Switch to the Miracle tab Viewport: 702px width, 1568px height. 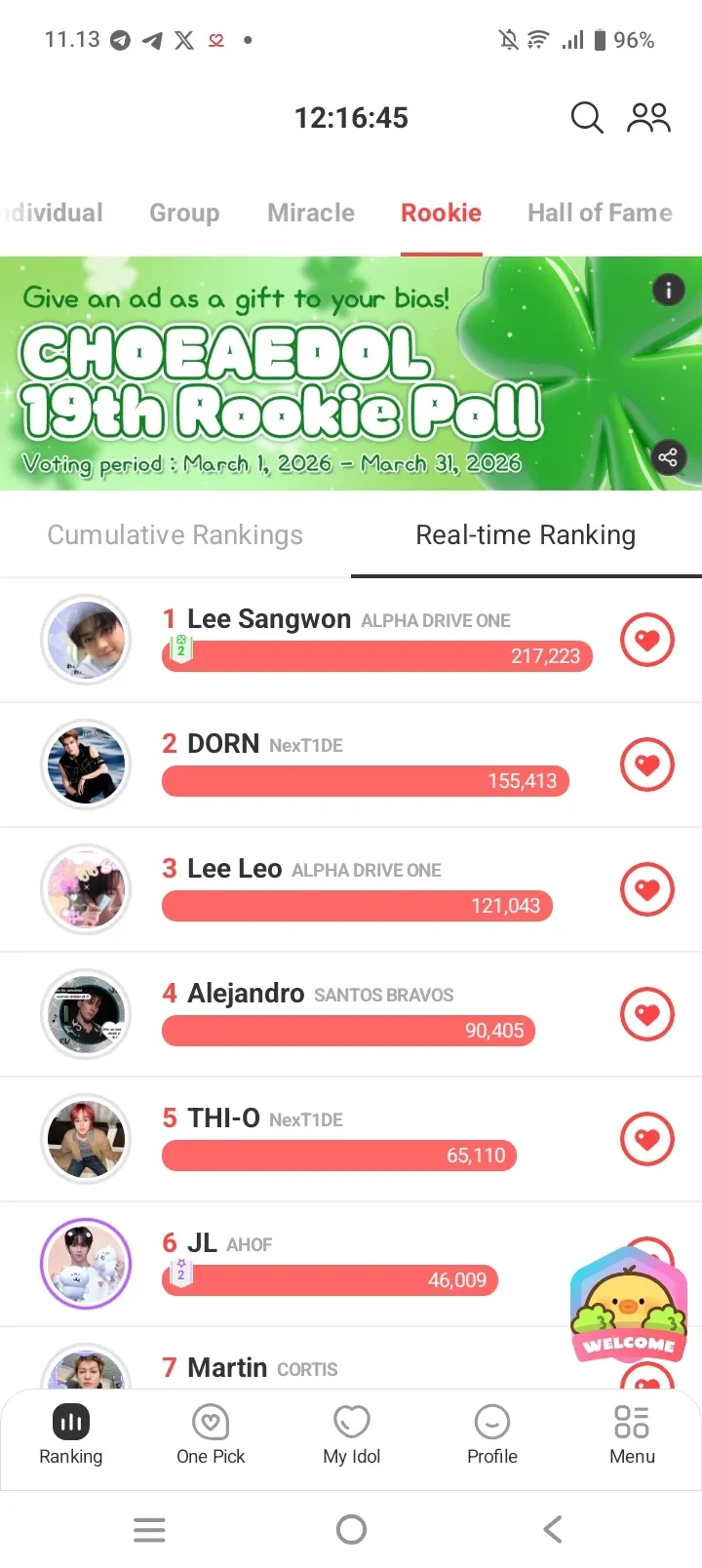311,213
